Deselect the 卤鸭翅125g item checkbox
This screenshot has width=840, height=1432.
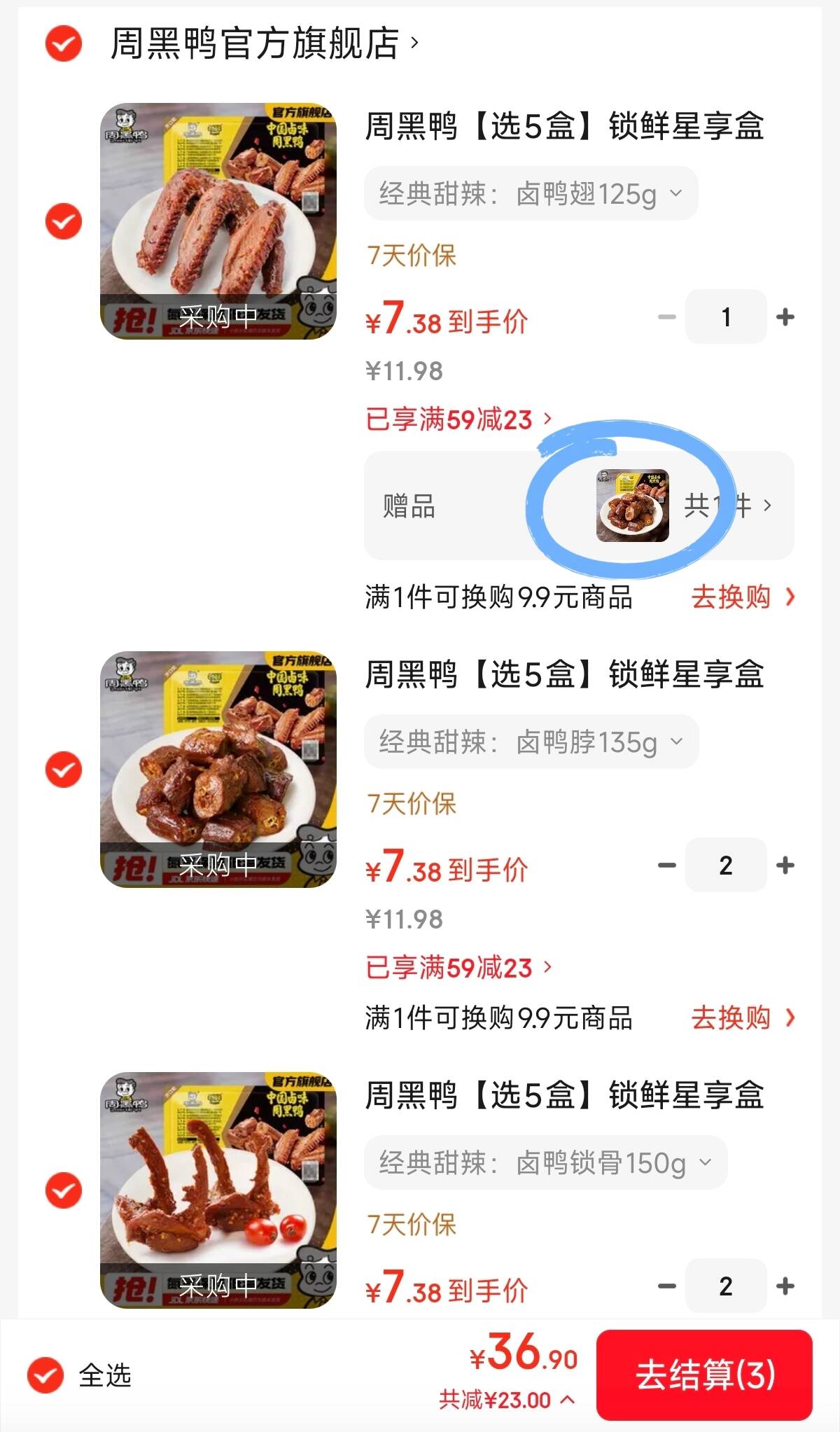click(64, 221)
